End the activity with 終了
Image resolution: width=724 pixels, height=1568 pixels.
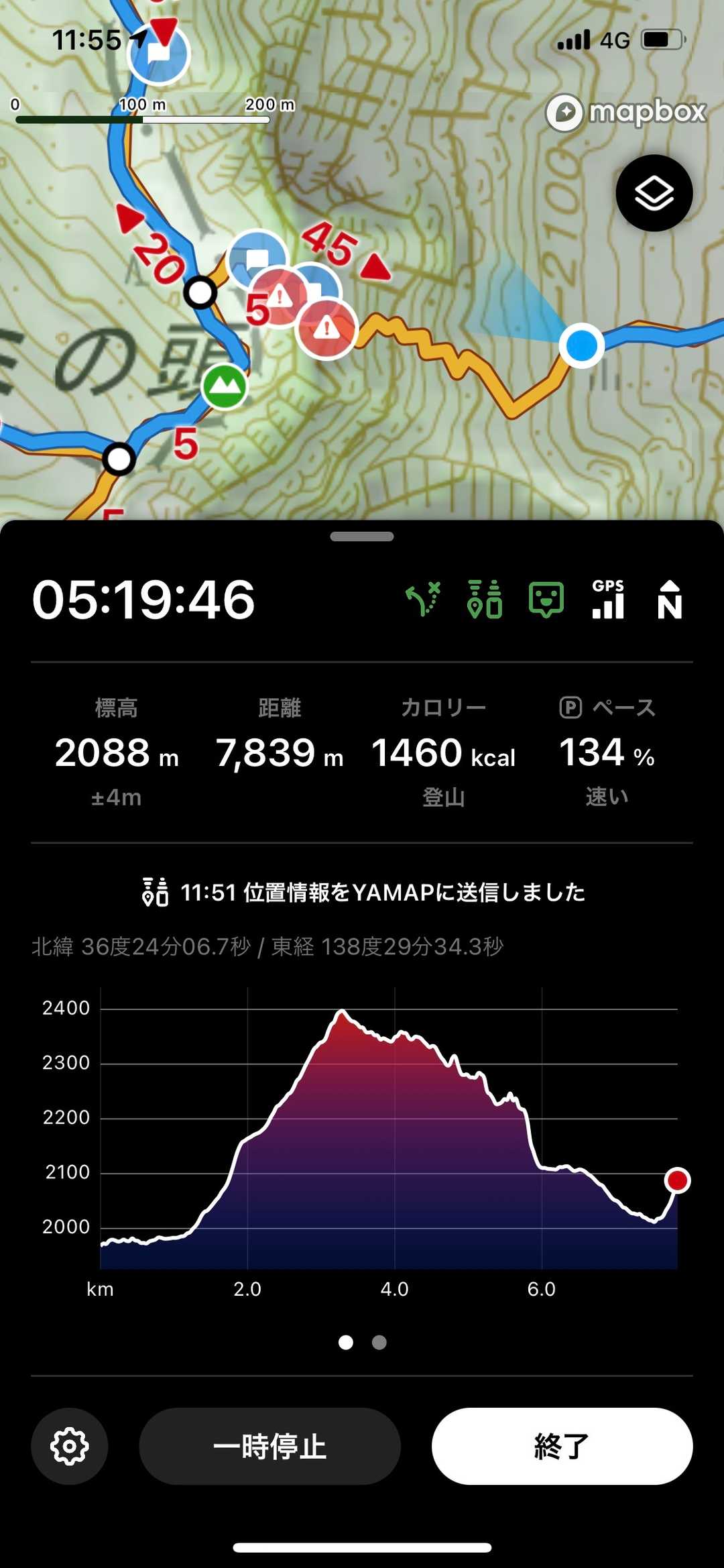562,1446
